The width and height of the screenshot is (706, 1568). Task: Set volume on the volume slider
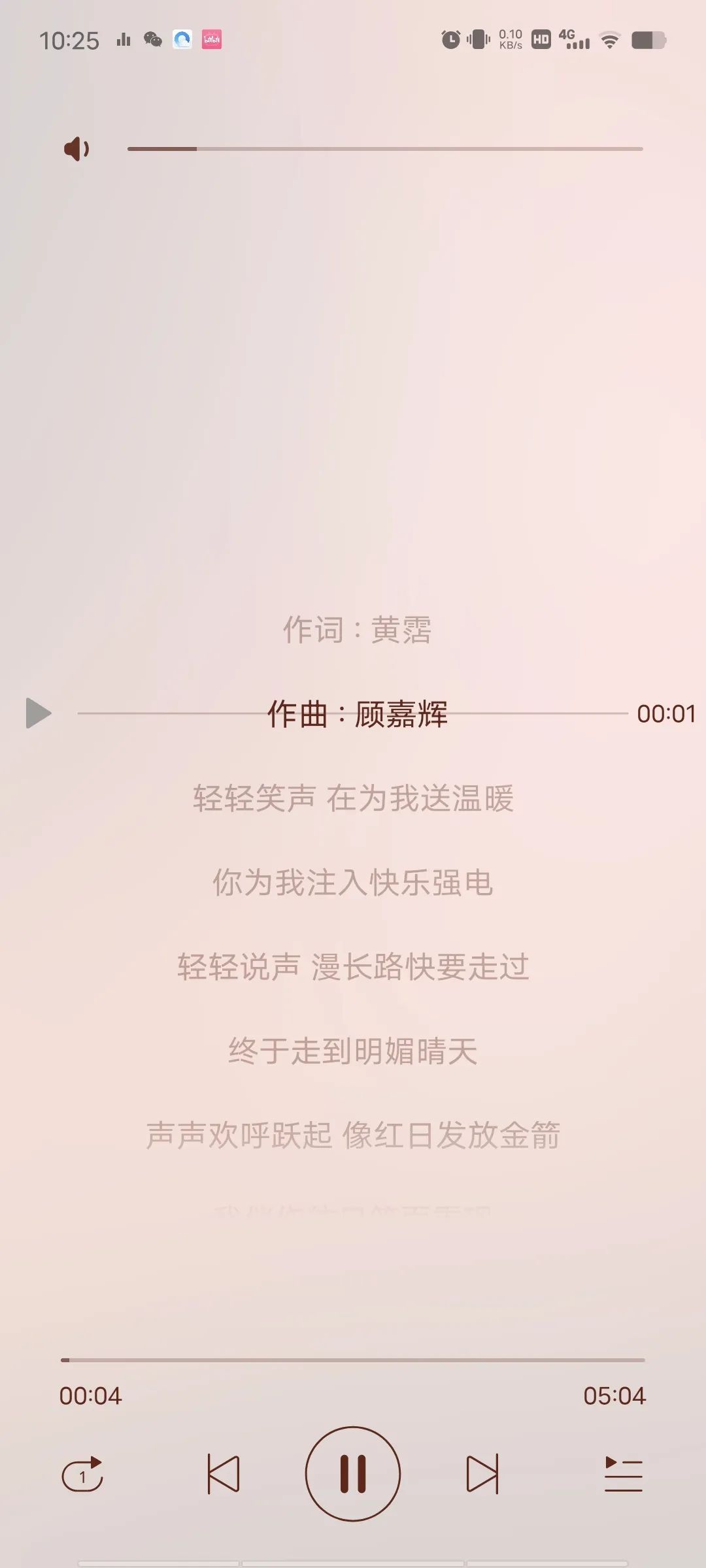(386, 149)
